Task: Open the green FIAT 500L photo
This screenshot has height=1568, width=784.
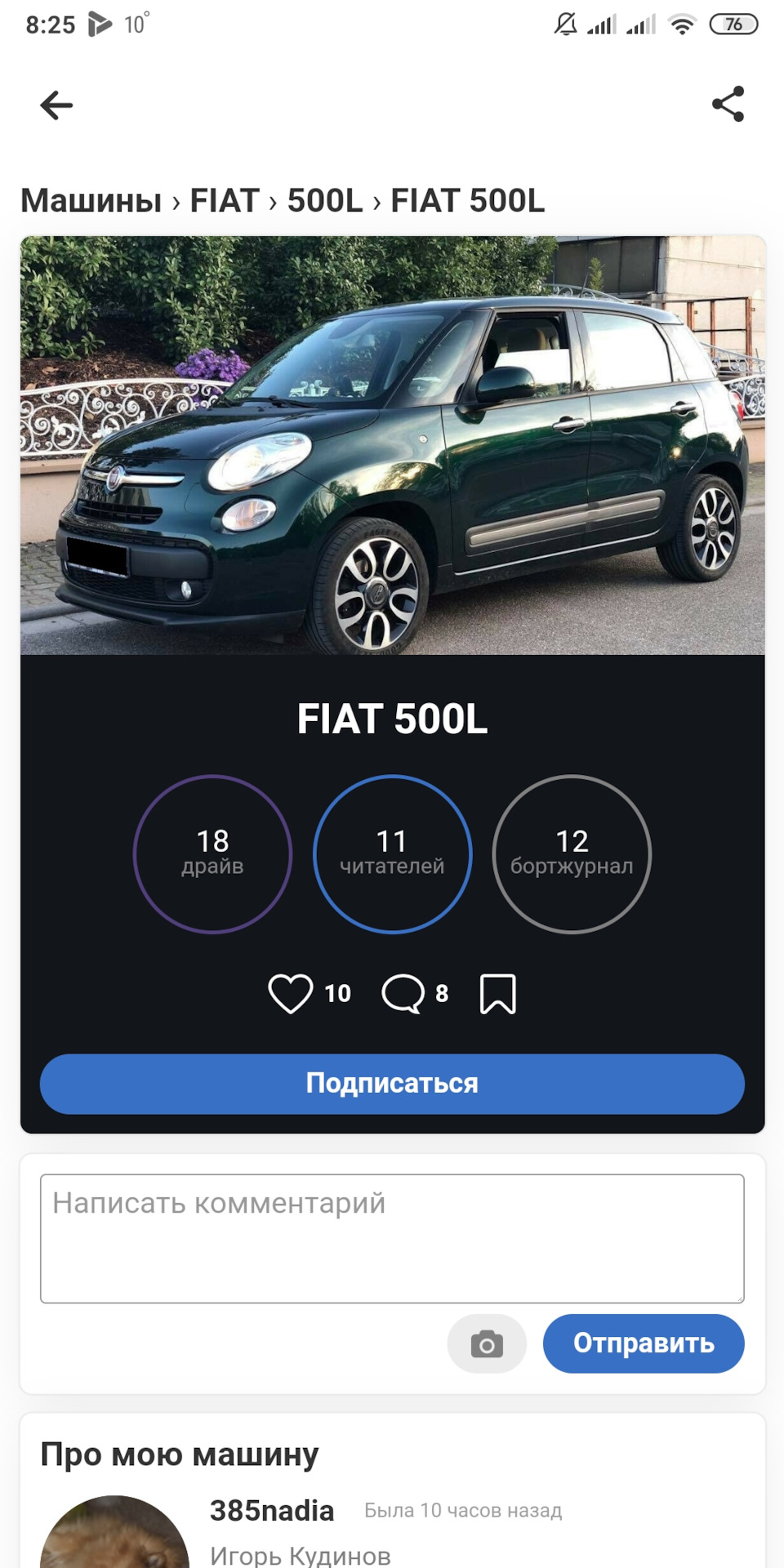Action: point(392,445)
